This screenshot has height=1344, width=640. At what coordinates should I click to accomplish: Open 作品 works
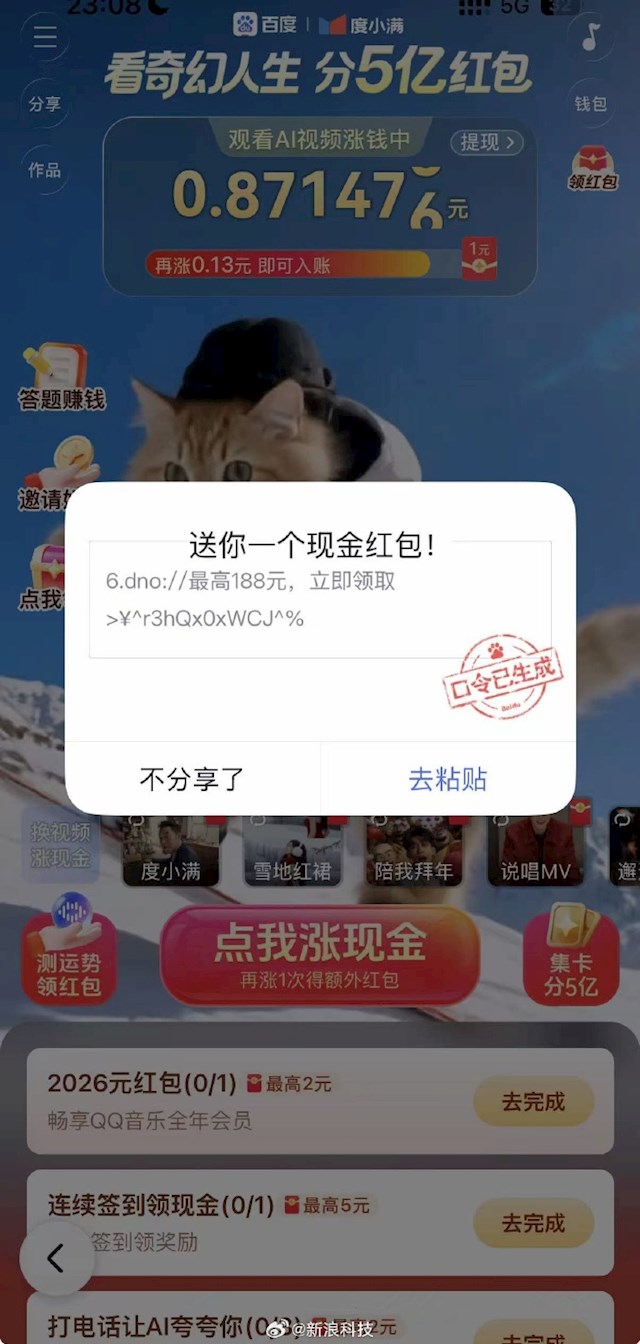point(45,170)
